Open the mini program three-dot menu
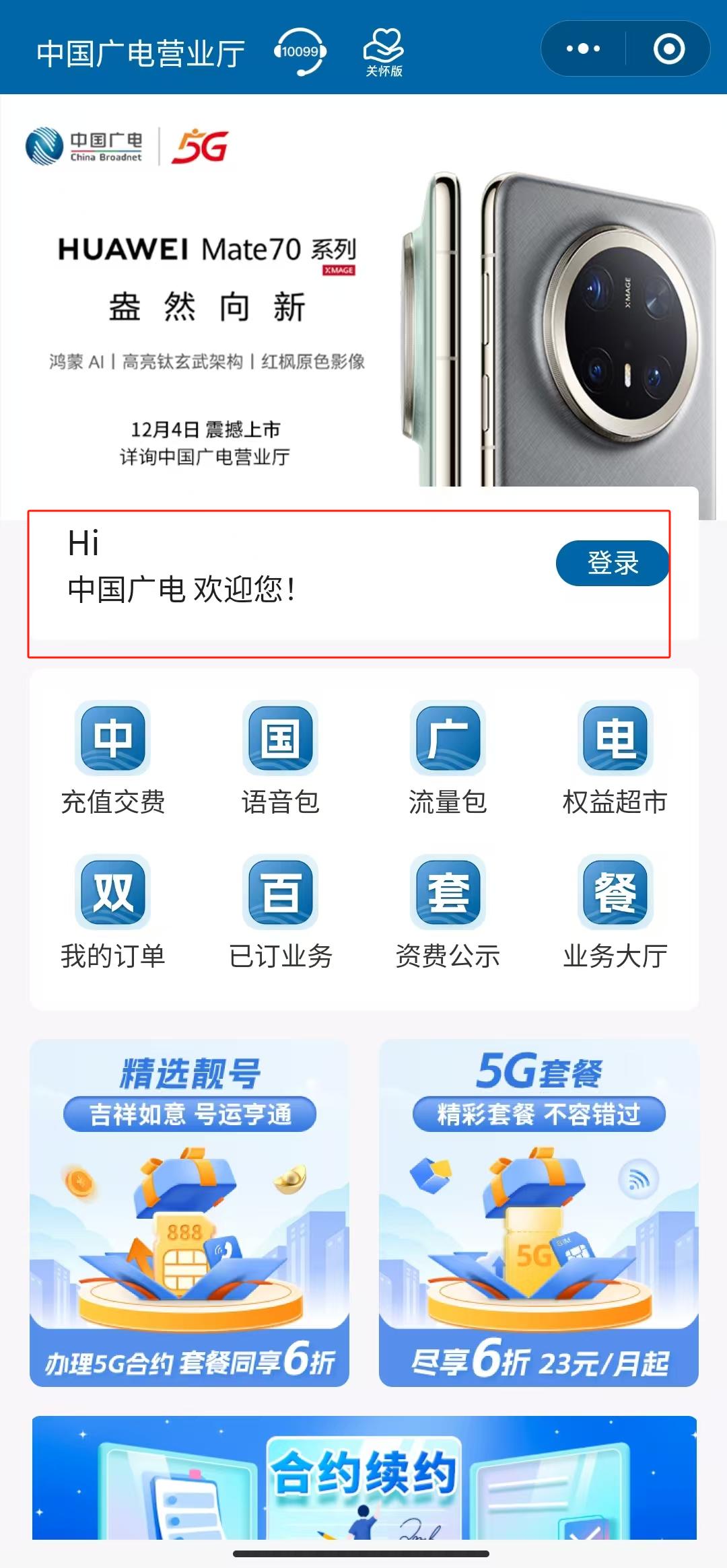727x1568 pixels. (583, 48)
